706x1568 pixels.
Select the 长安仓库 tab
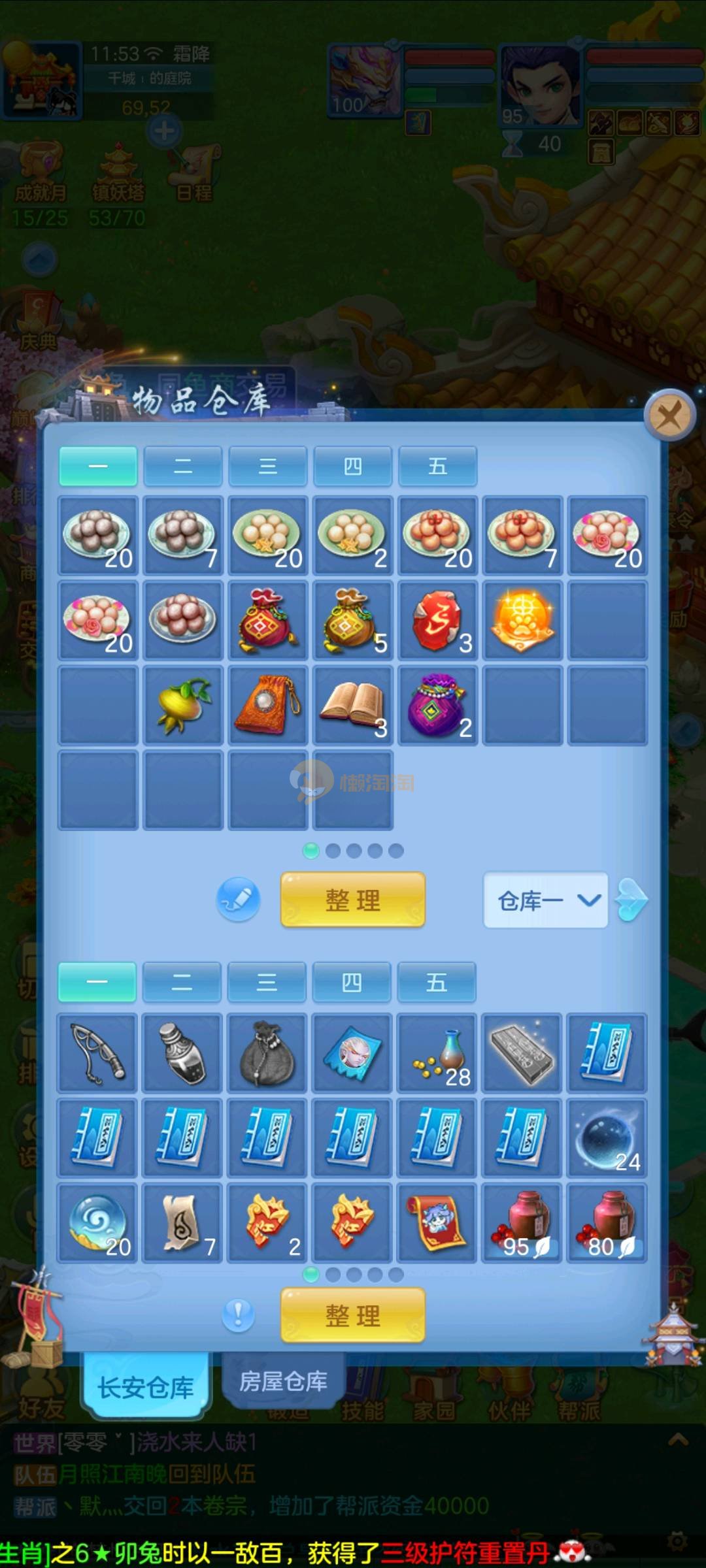[x=146, y=1387]
